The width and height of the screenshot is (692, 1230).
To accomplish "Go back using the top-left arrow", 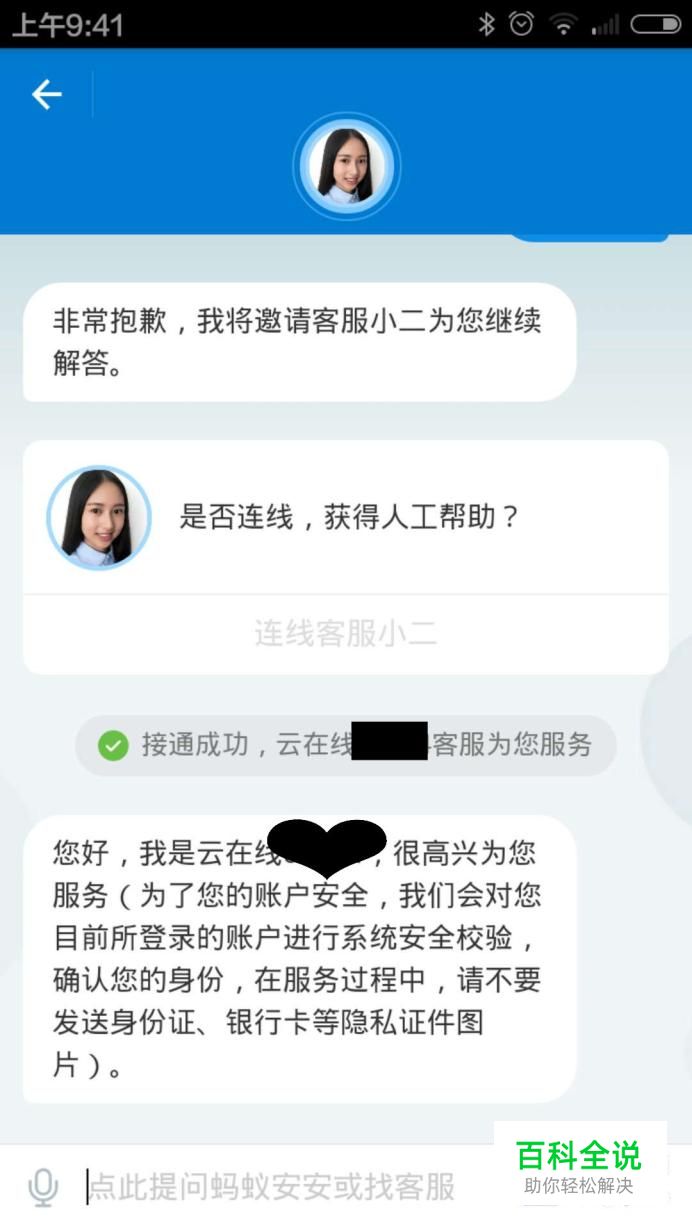I will [46, 95].
